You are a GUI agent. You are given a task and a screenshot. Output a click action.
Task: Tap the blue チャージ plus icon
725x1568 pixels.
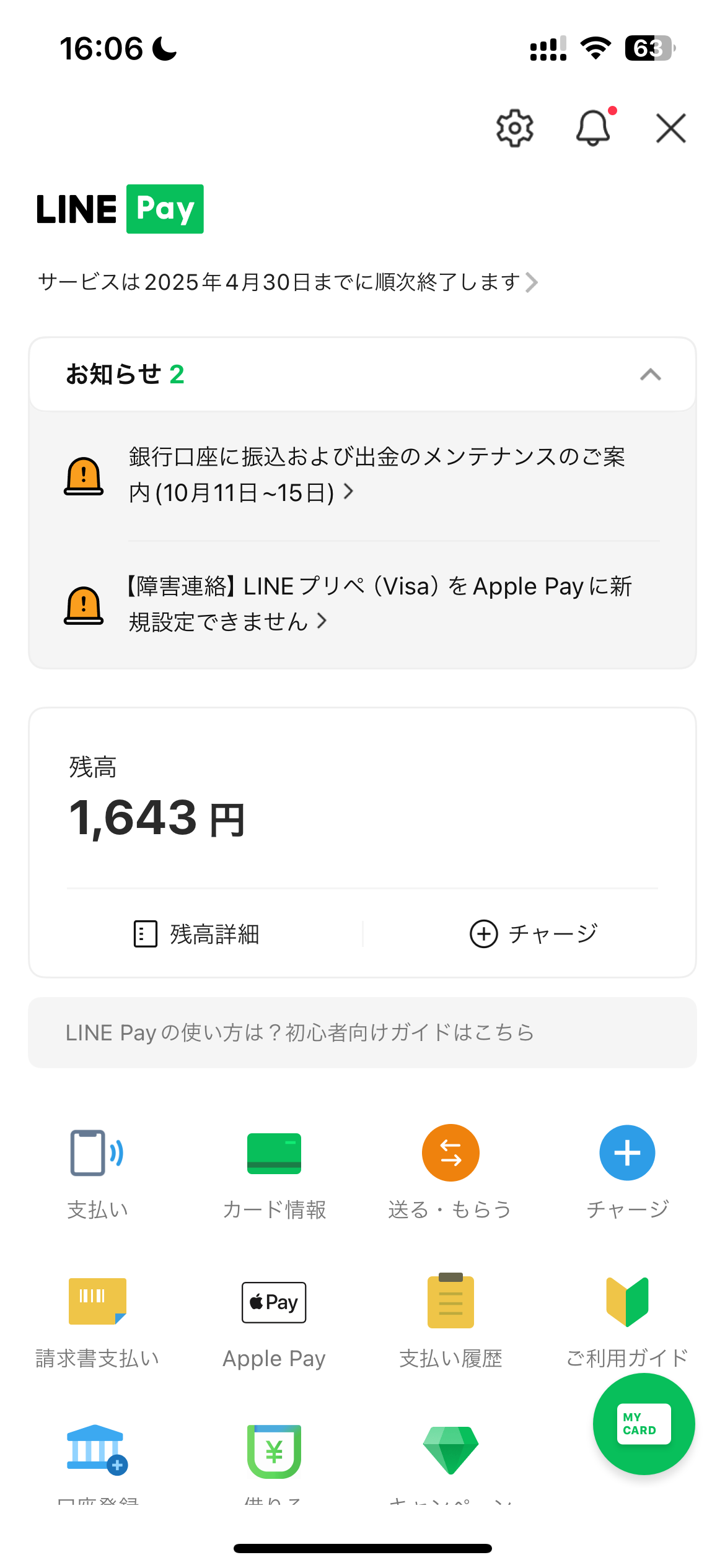coord(627,1153)
